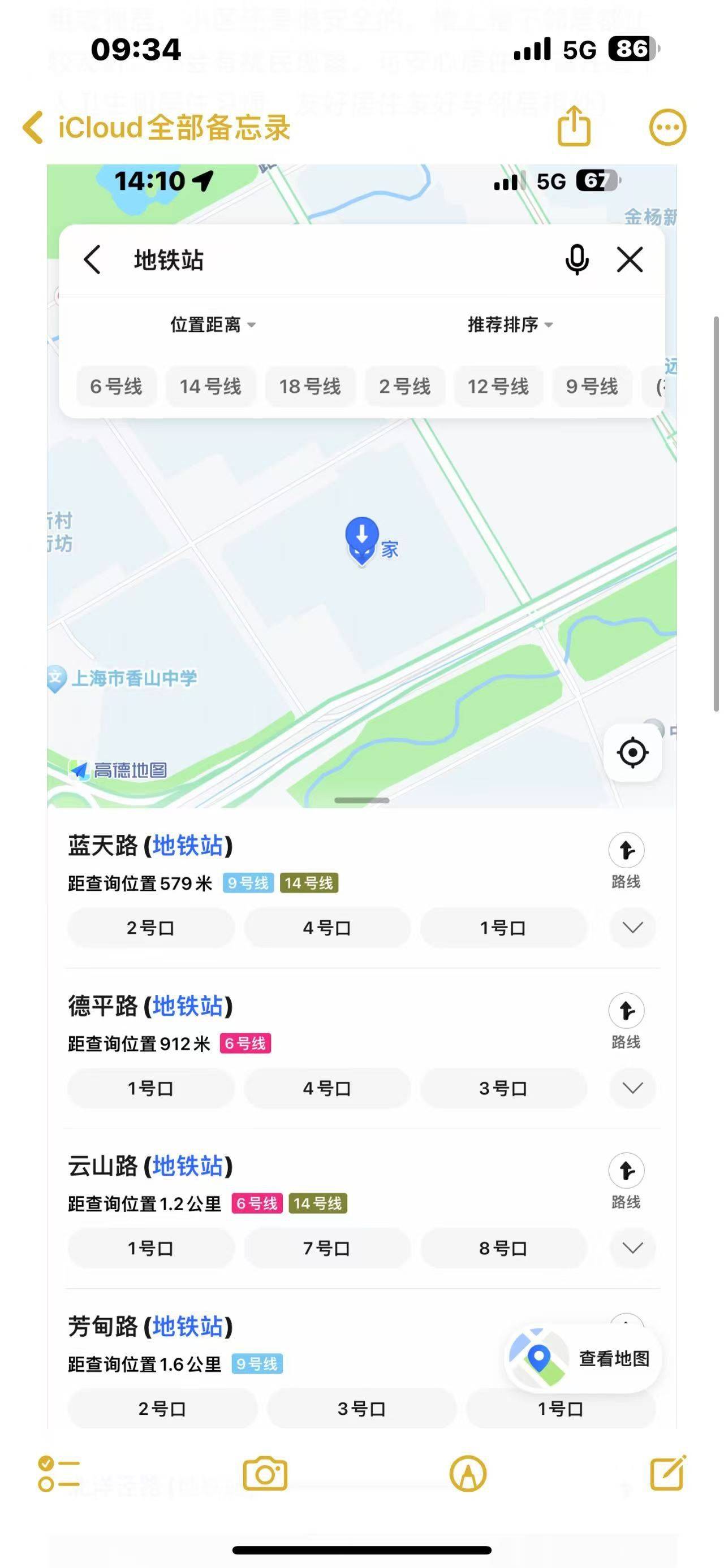
Task: Open the more options ellipsis menu
Action: pos(667,127)
